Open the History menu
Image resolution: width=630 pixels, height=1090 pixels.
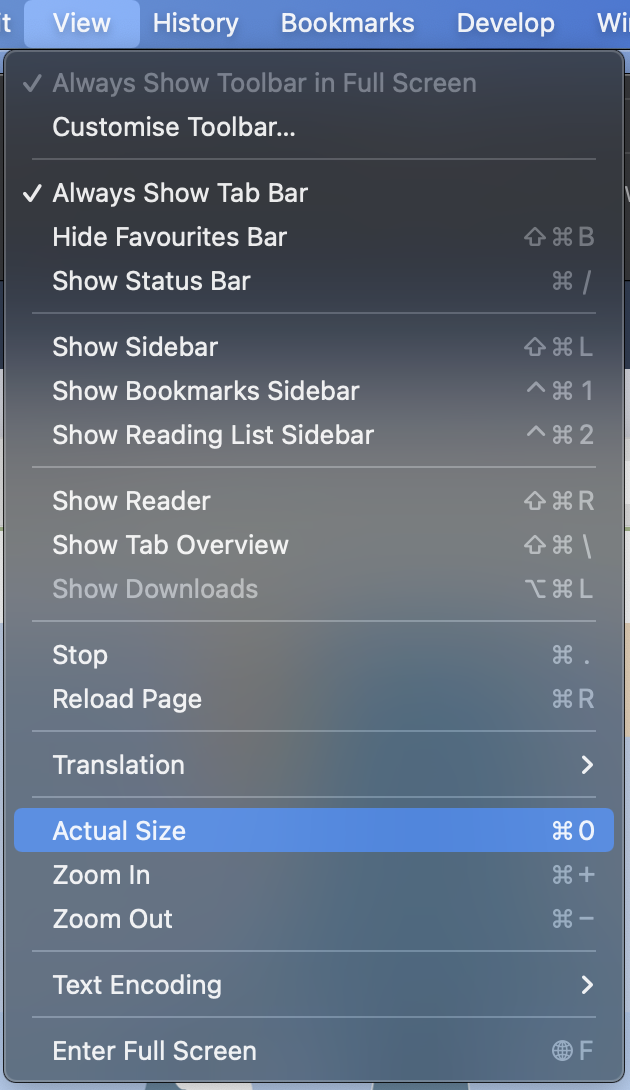pyautogui.click(x=195, y=24)
